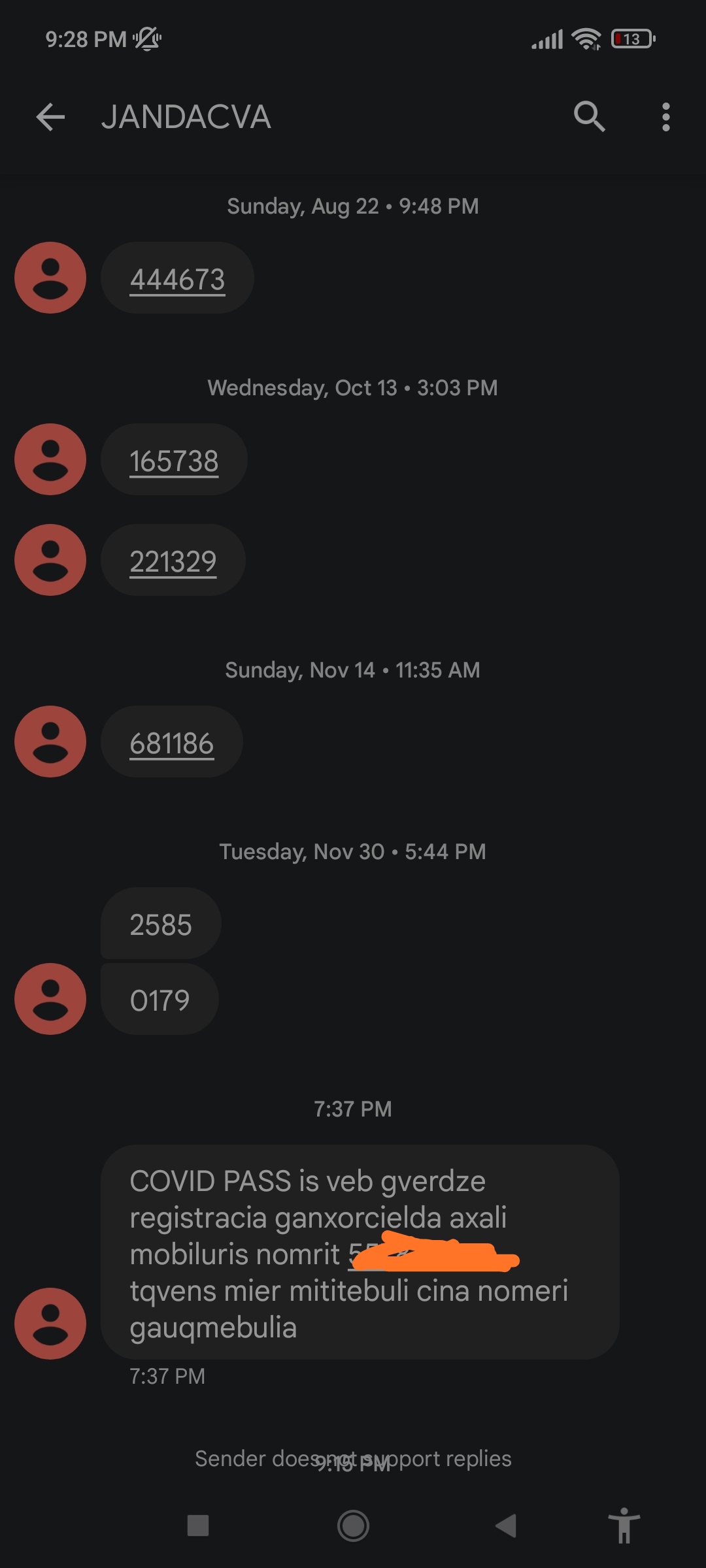Tap the underlined code 681186
The image size is (706, 1568).
point(172,743)
